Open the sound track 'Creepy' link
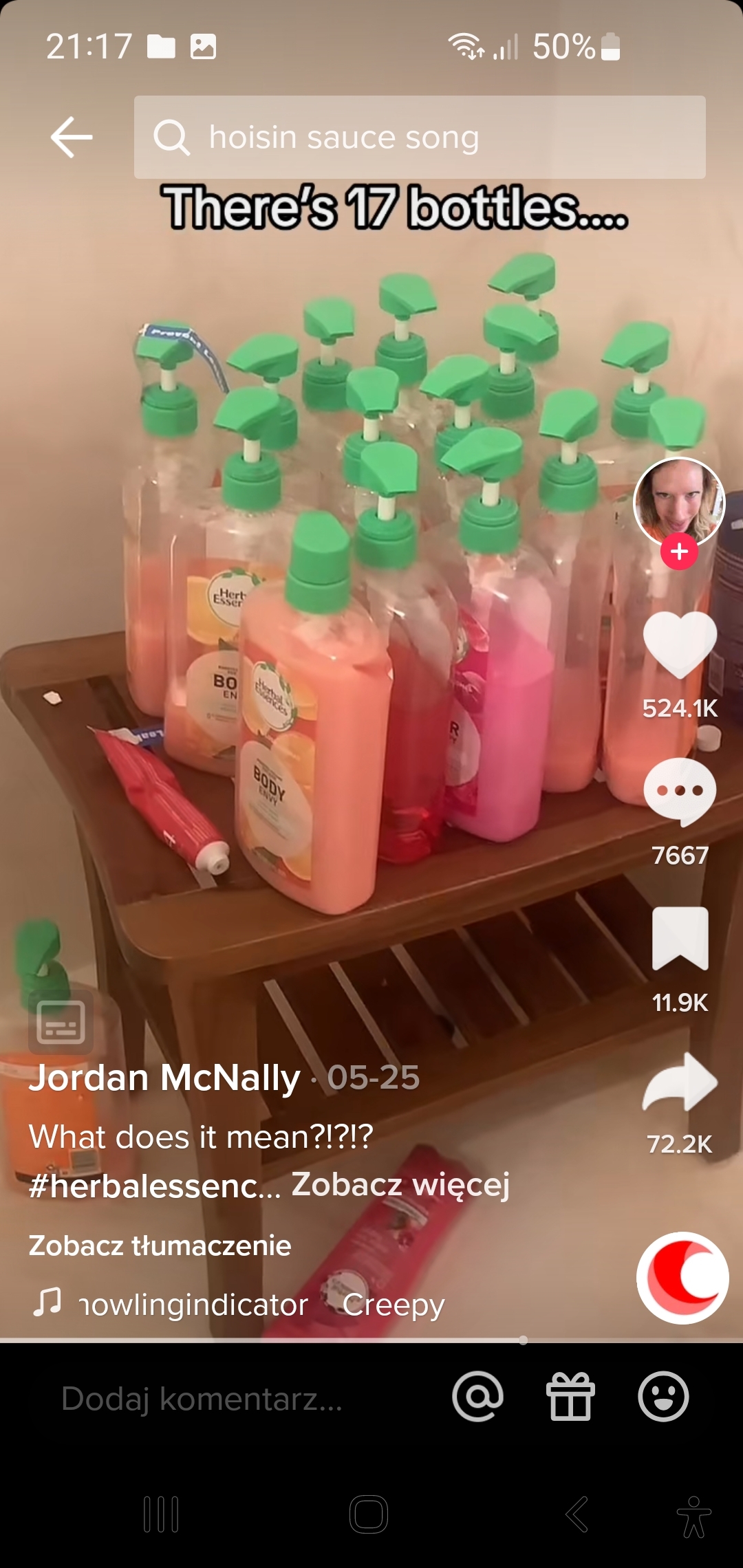Screen dimensions: 743x1568 click(261, 1305)
